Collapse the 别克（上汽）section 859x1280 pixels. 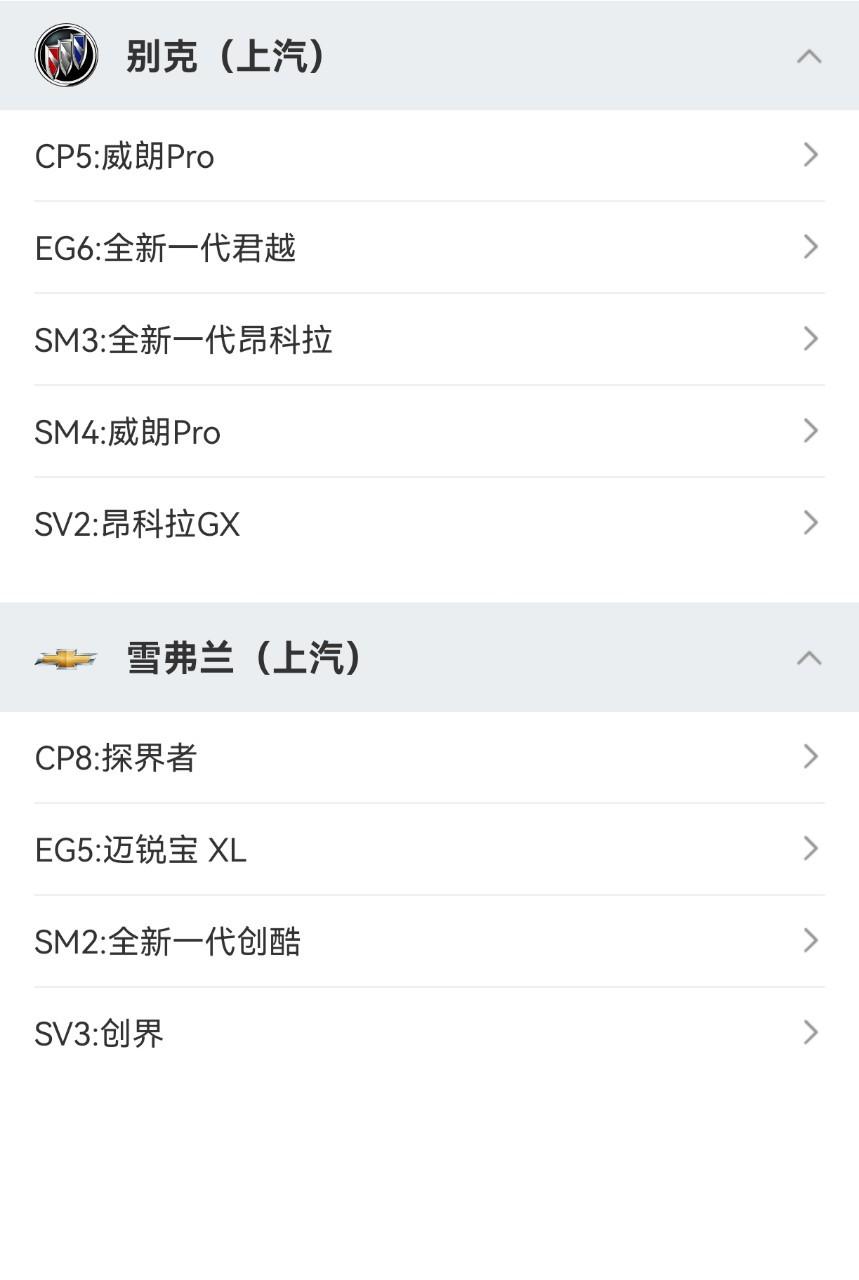(x=808, y=56)
